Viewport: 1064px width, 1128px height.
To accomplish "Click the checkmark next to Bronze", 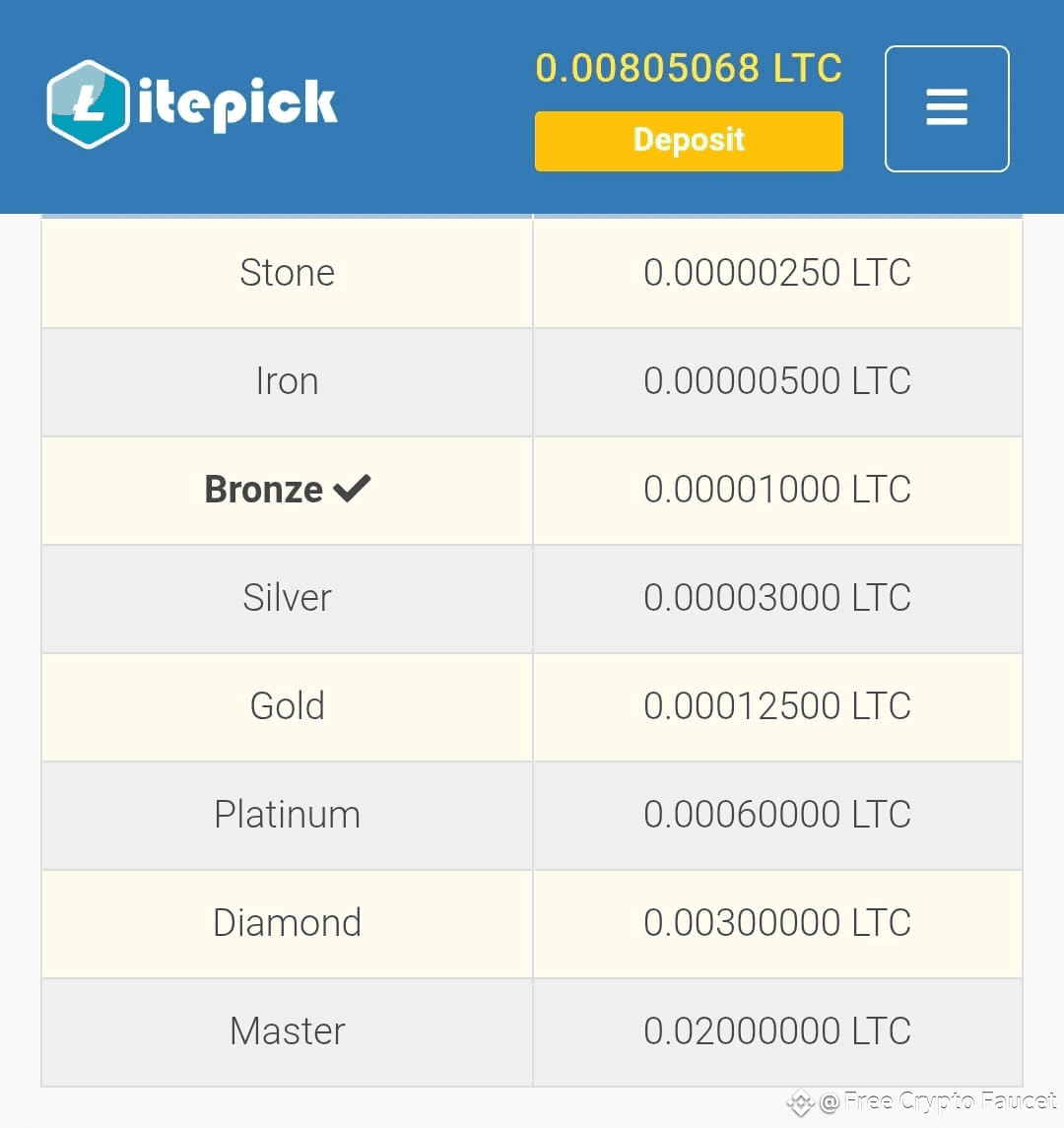I will 352,488.
